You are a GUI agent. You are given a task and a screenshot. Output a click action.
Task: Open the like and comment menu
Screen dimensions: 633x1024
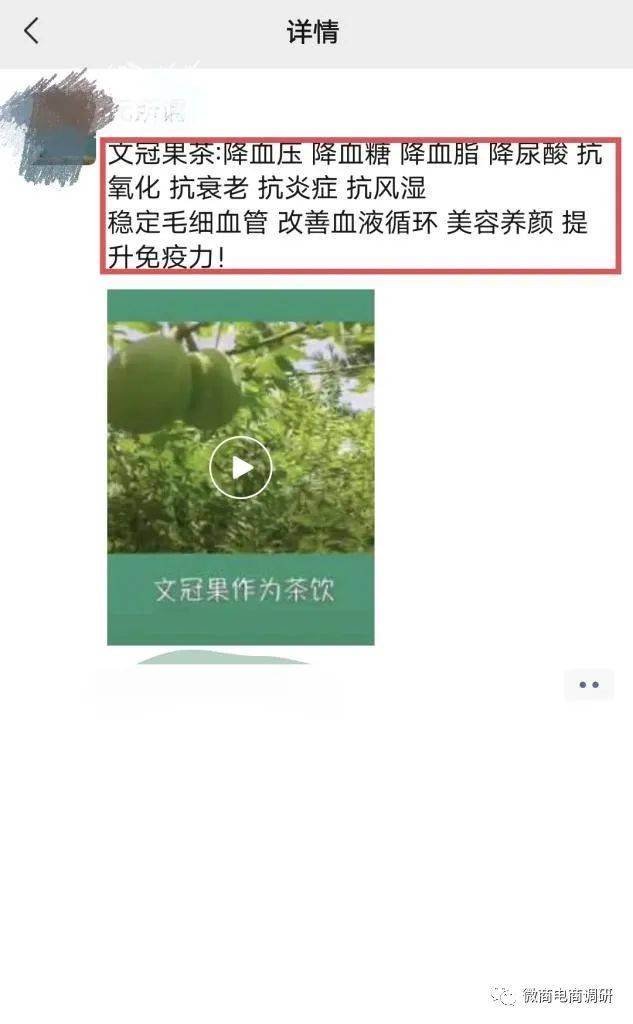[x=588, y=685]
